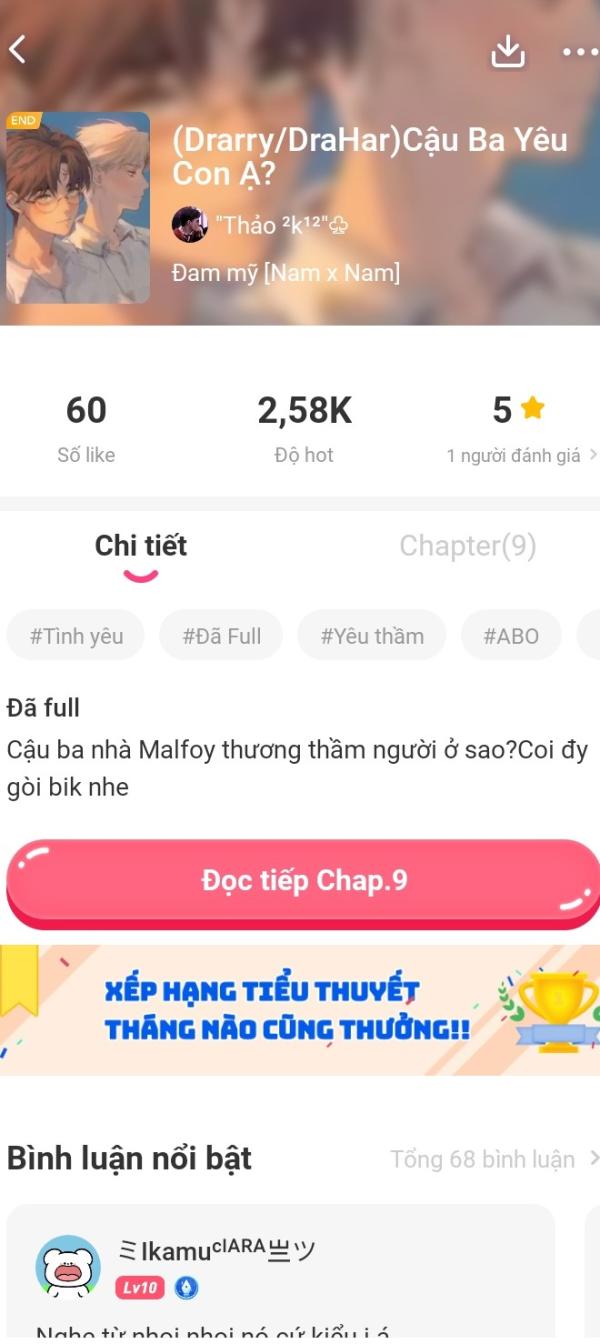Screen dimensions: 600x1344
Task: Tap the #Đã Full tag chip
Action: click(x=221, y=636)
